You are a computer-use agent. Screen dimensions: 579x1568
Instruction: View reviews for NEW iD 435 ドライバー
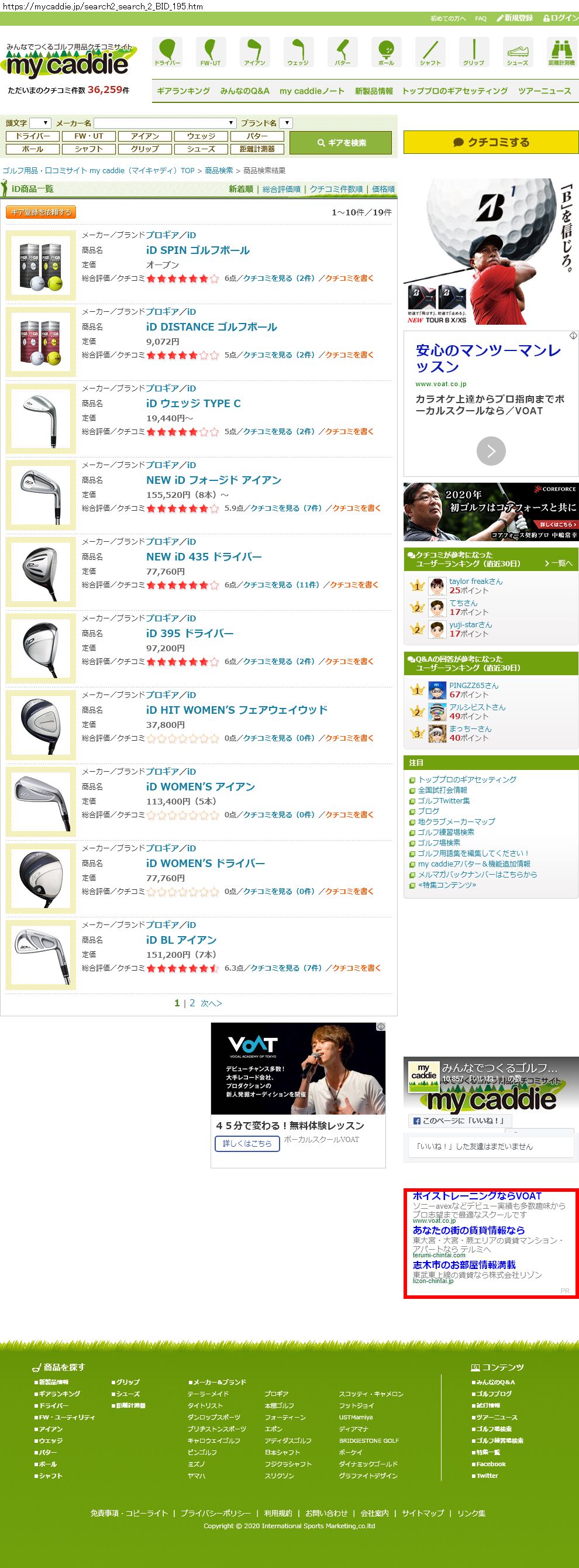[281, 585]
